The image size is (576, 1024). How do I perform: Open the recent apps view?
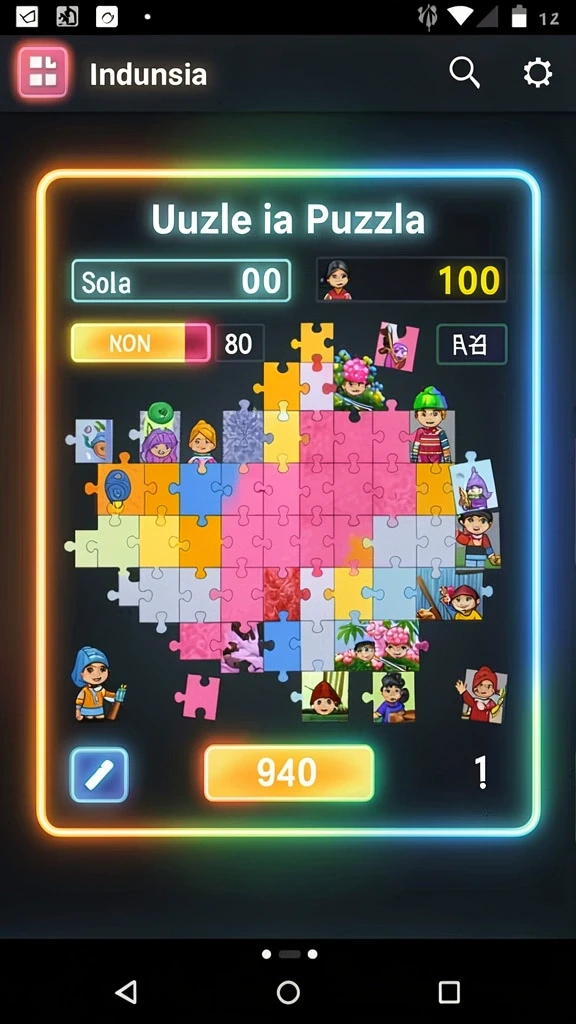coord(449,992)
